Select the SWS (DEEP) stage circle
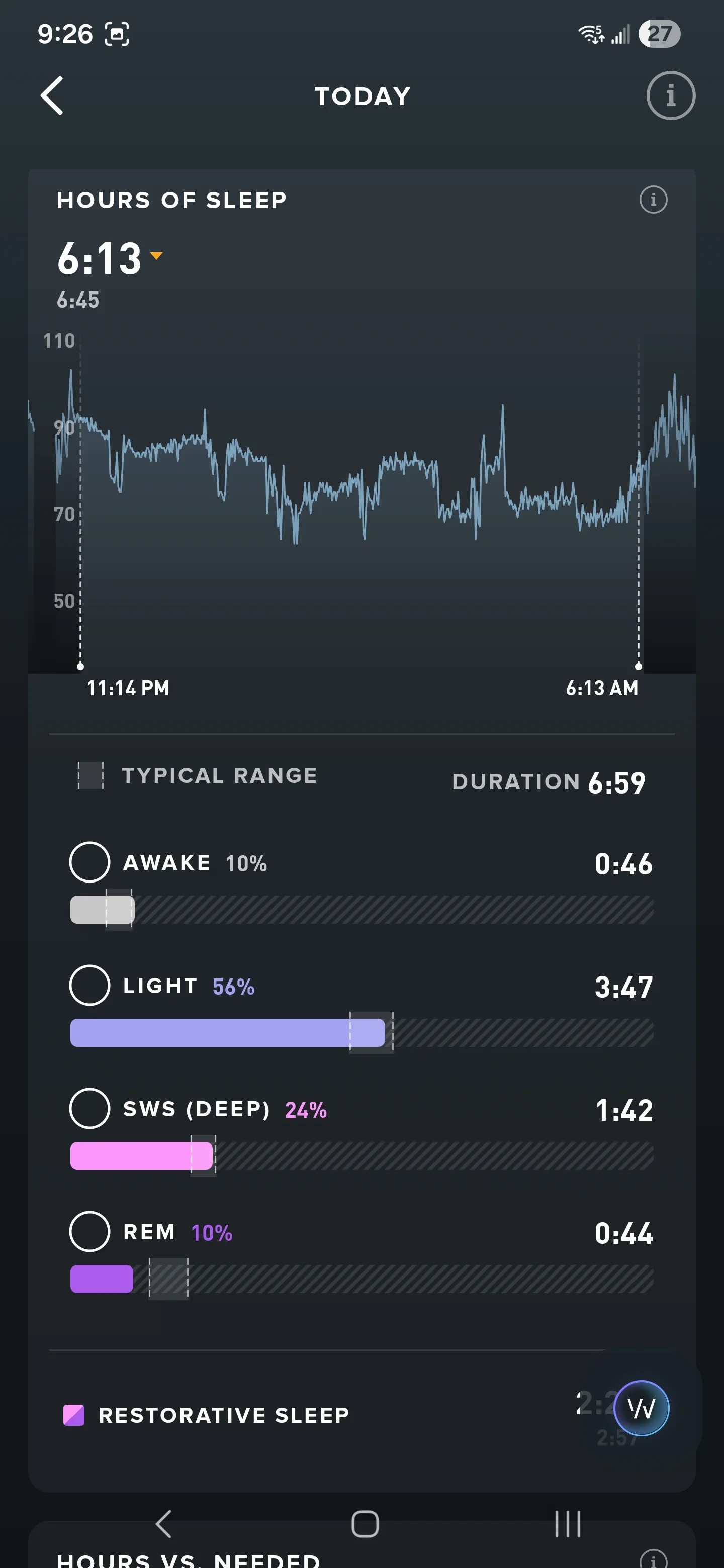 [x=89, y=1108]
